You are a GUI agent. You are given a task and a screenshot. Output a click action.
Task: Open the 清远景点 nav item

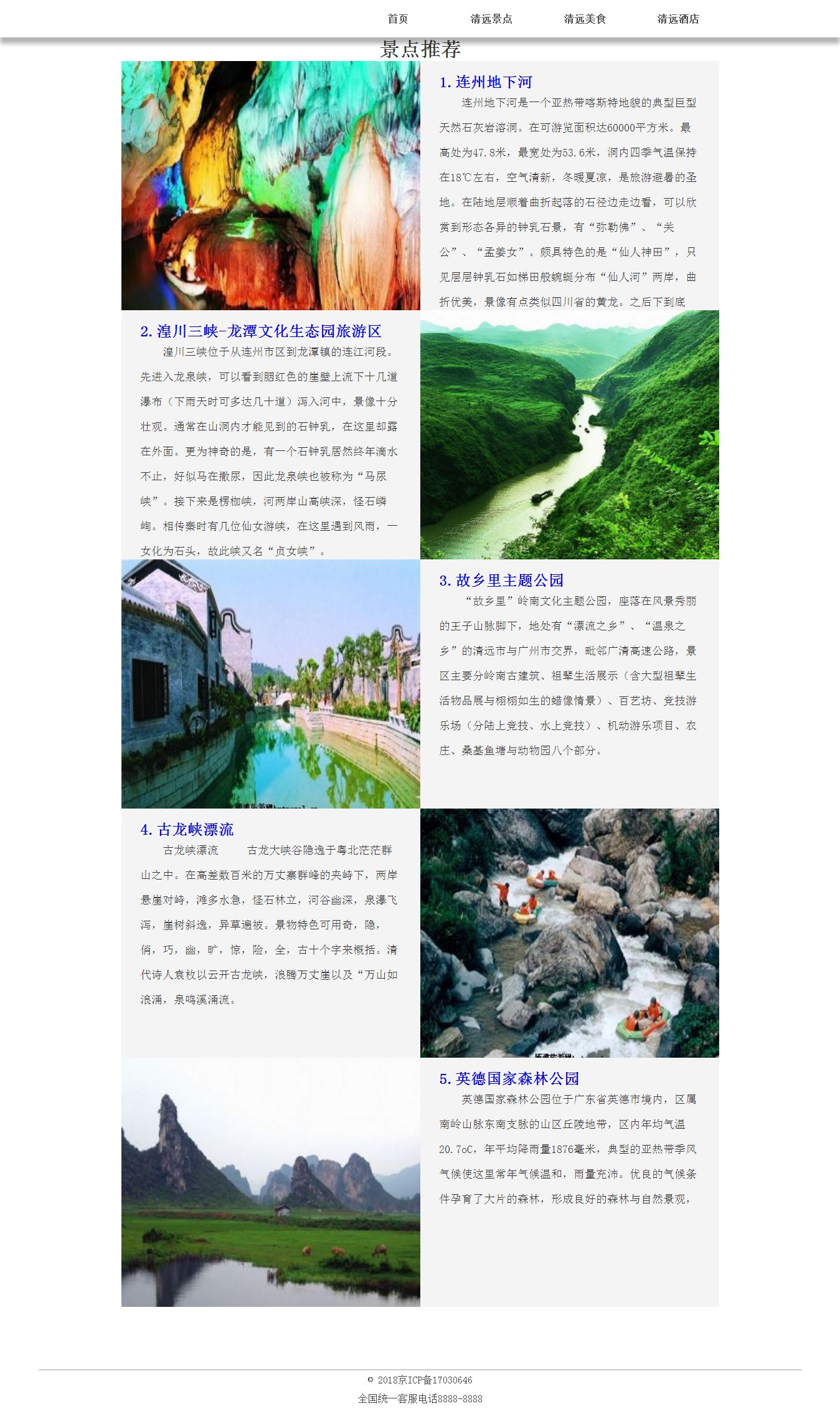[491, 19]
